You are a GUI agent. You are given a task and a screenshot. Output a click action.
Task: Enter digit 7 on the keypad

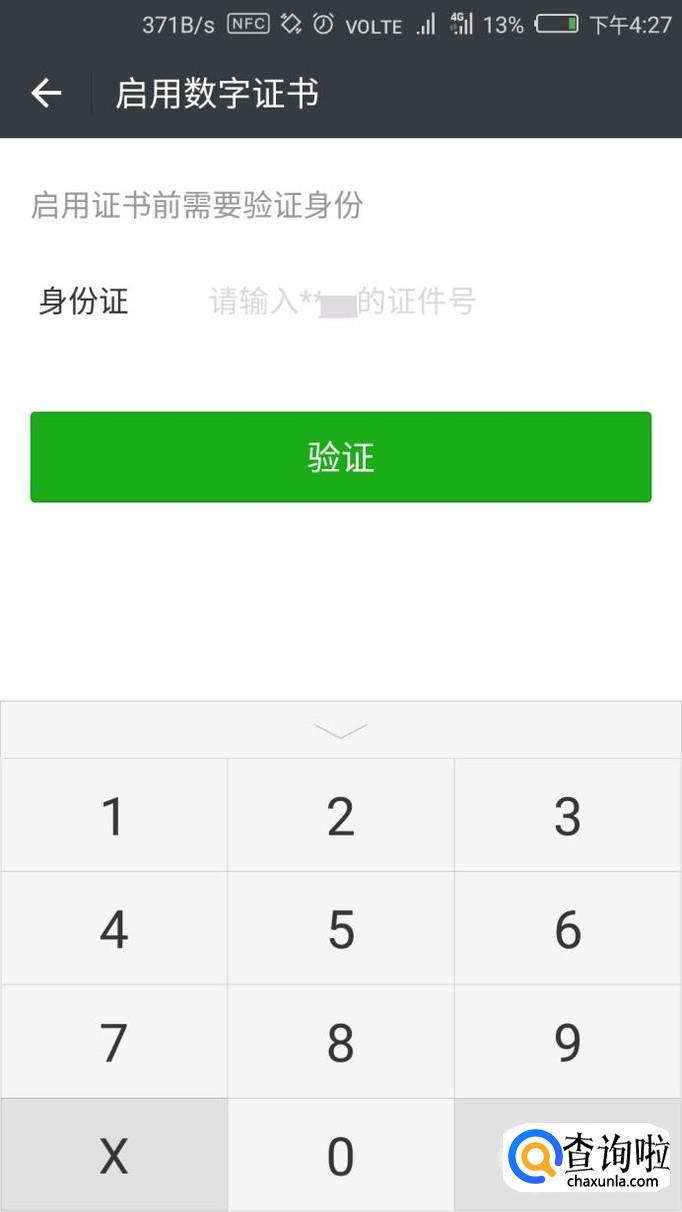114,1042
